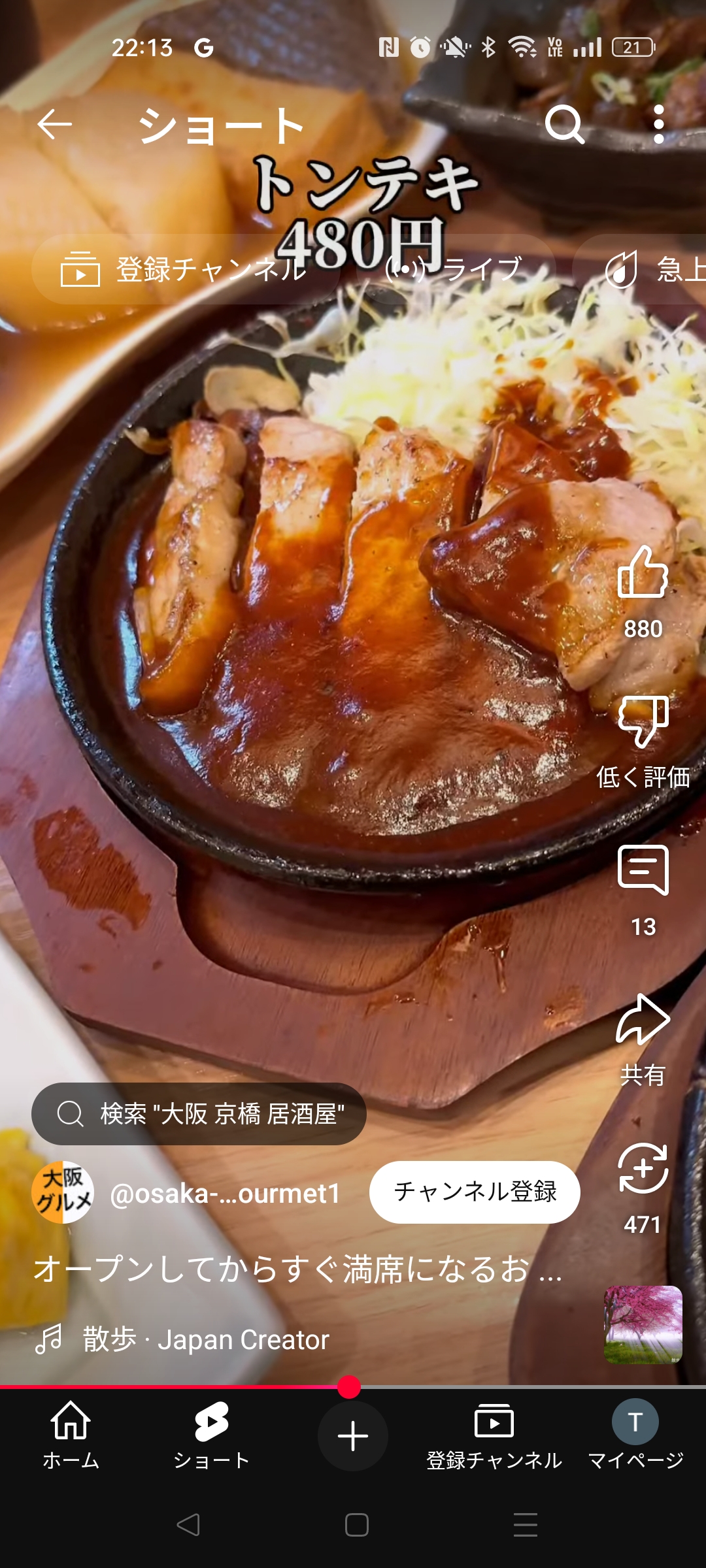This screenshot has height=1568, width=706.
Task: Like this Short
Action: (x=643, y=572)
